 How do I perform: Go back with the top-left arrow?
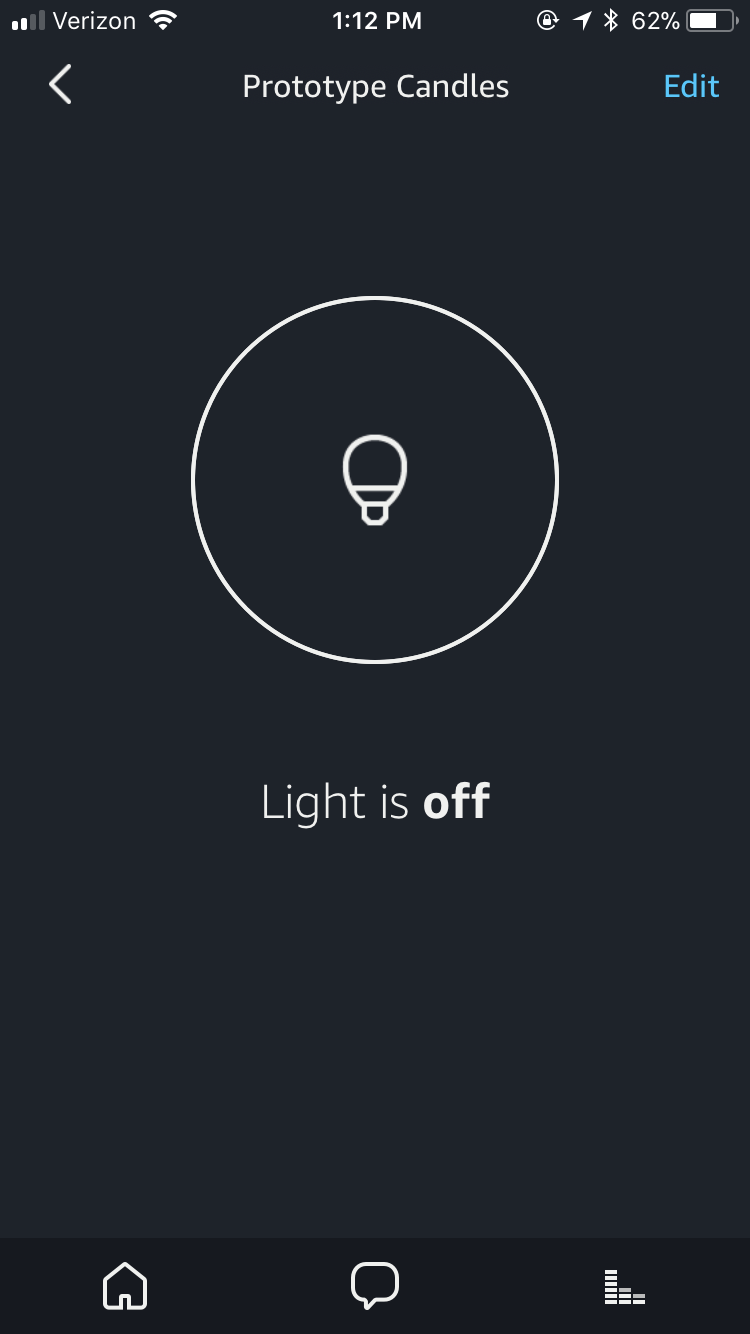(x=60, y=86)
